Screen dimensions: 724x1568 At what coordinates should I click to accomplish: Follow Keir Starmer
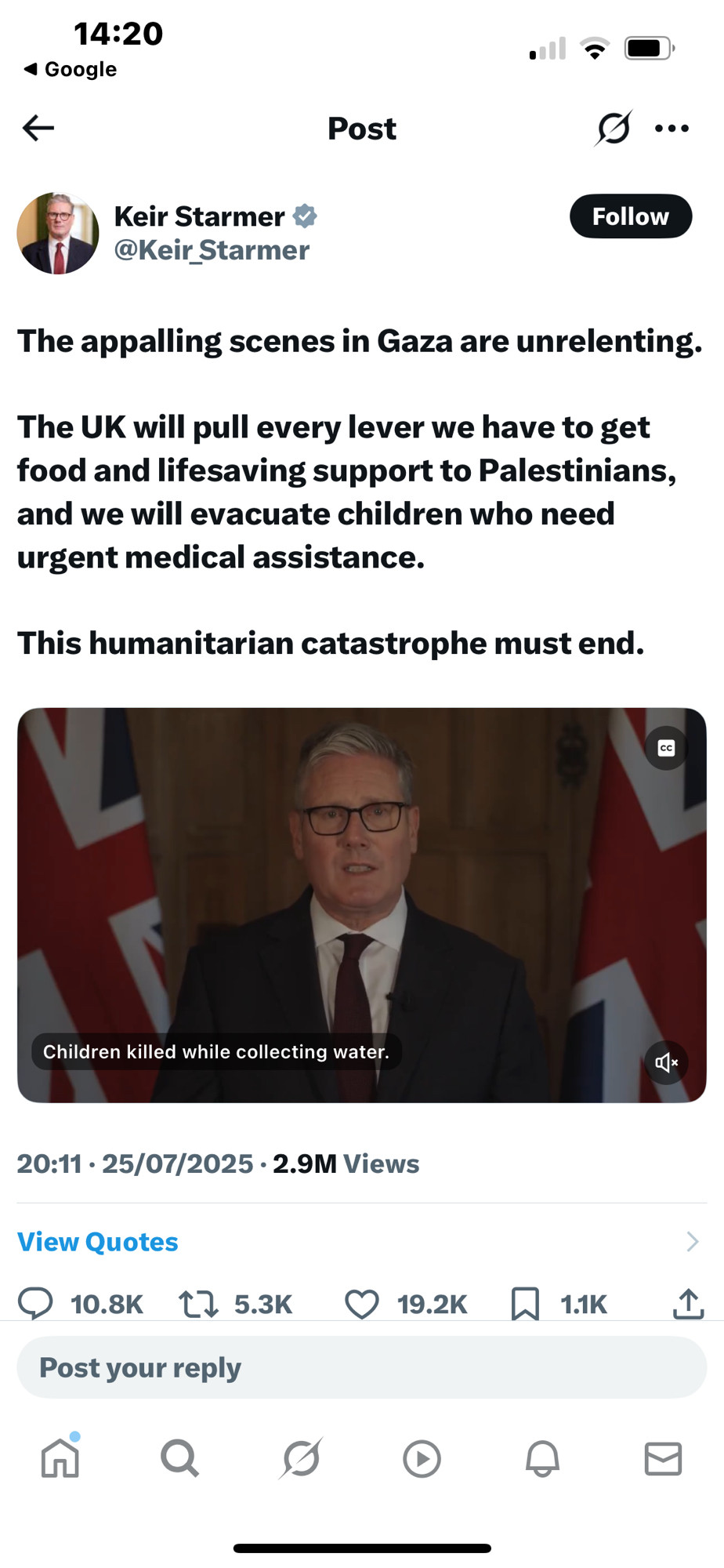click(x=631, y=216)
